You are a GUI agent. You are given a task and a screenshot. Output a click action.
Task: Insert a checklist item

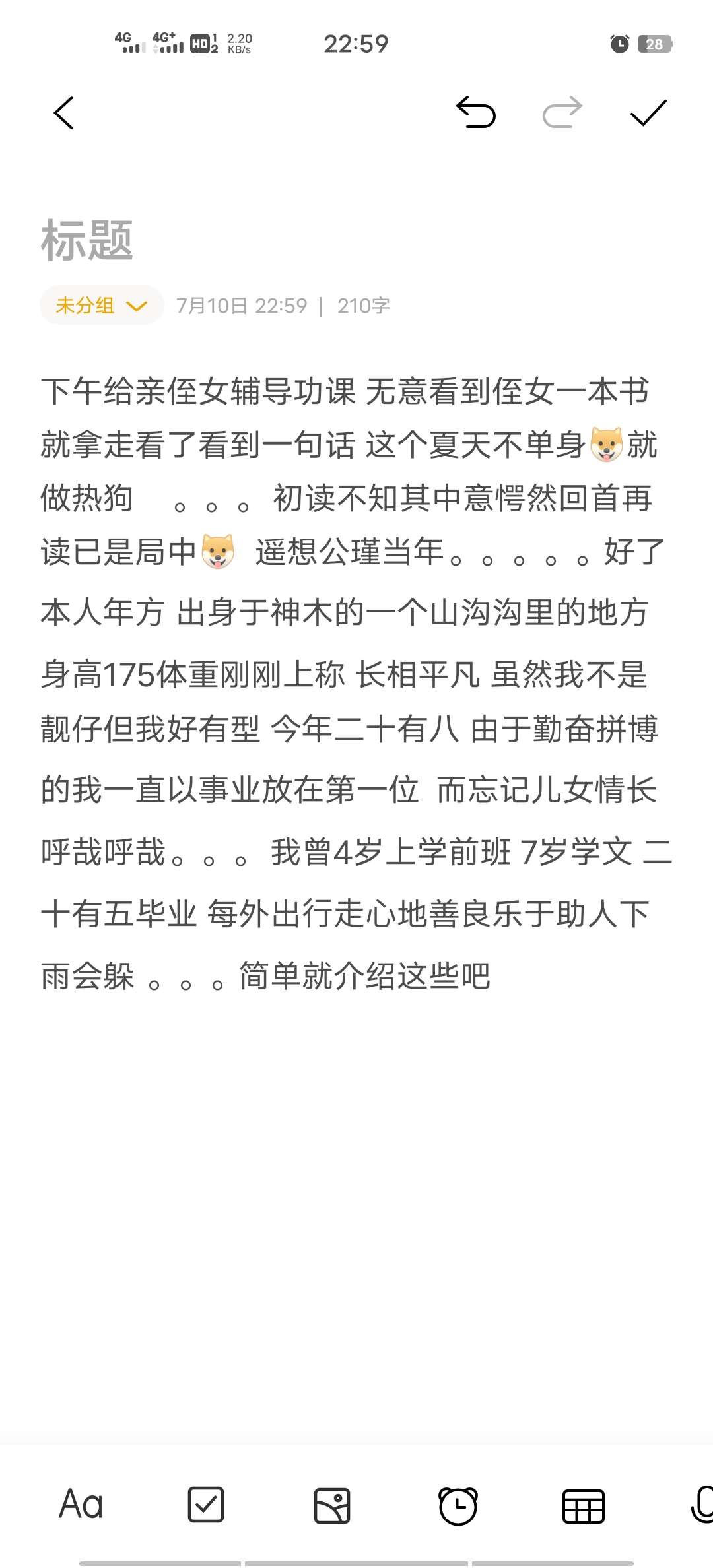(x=206, y=1505)
